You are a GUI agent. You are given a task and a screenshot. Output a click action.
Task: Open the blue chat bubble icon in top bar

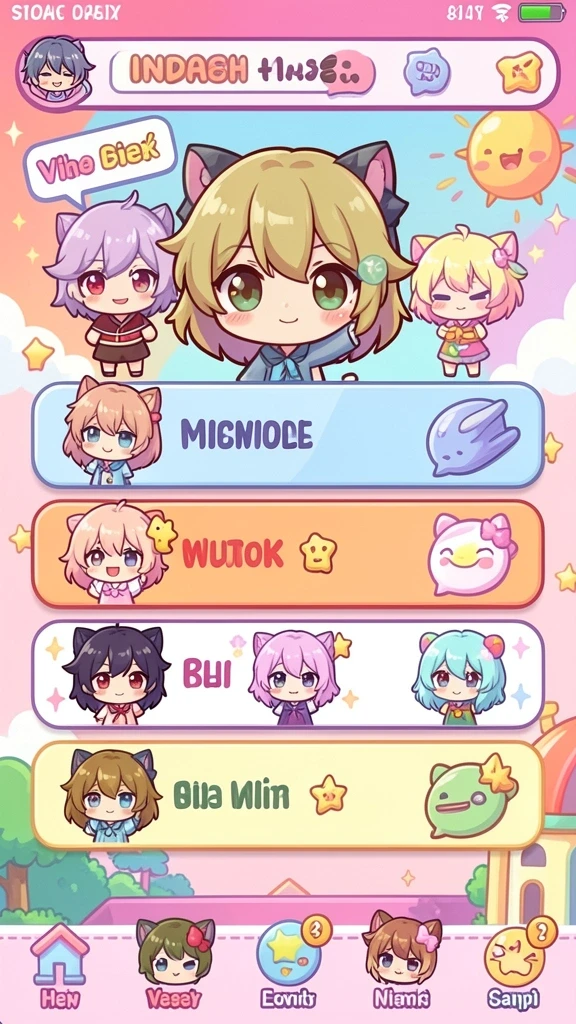pyautogui.click(x=426, y=71)
